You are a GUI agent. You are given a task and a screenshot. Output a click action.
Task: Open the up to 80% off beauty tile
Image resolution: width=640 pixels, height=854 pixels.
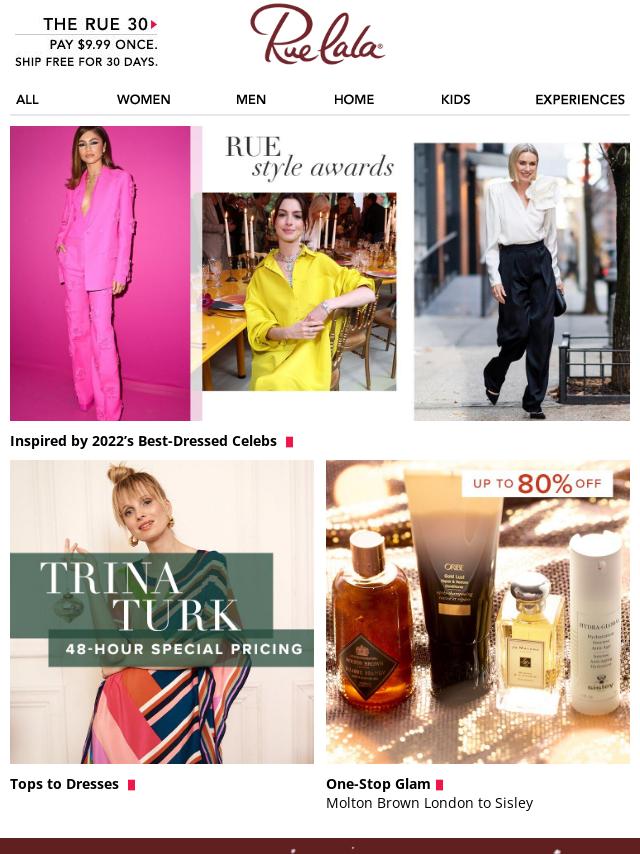click(x=478, y=611)
